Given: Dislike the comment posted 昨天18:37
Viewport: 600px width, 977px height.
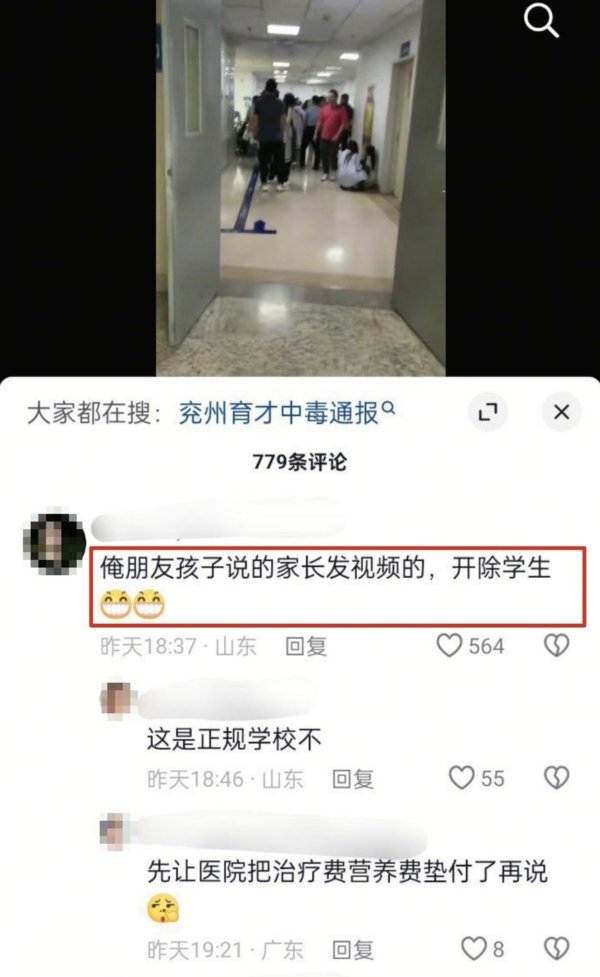Looking at the screenshot, I should coord(556,646).
